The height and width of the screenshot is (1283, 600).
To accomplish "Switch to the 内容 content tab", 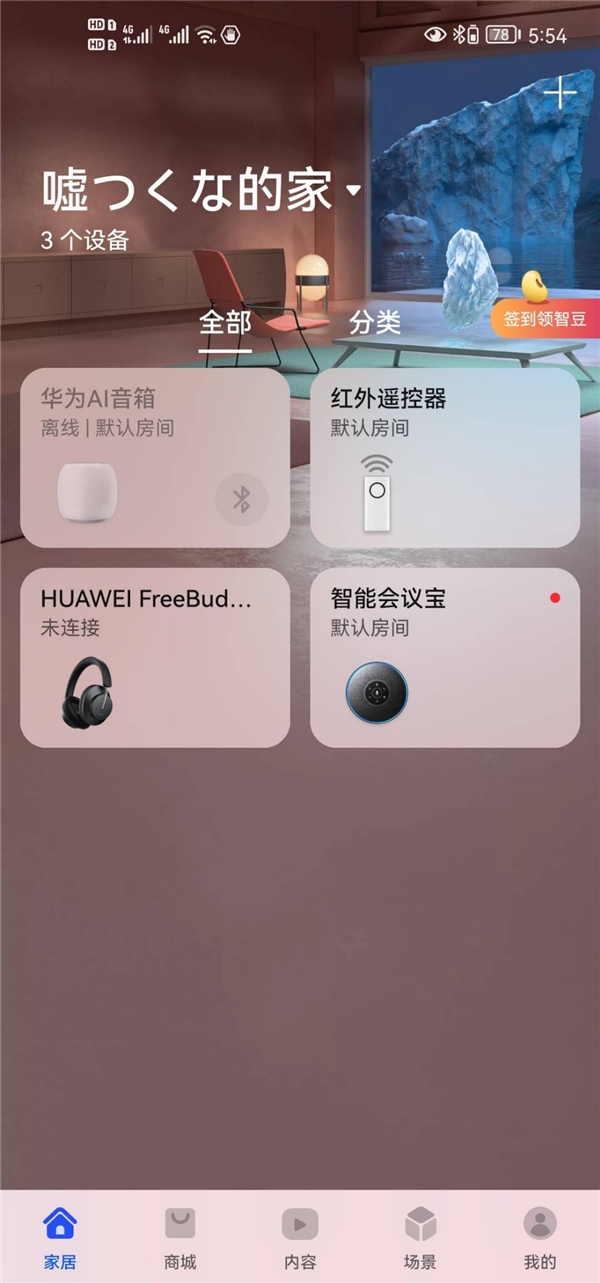I will click(x=300, y=1238).
